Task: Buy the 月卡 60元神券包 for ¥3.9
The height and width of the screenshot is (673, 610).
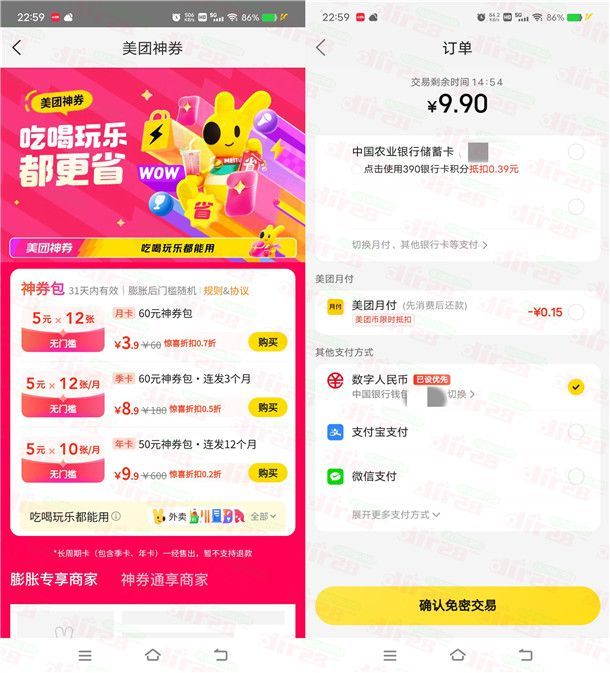Action: point(267,342)
